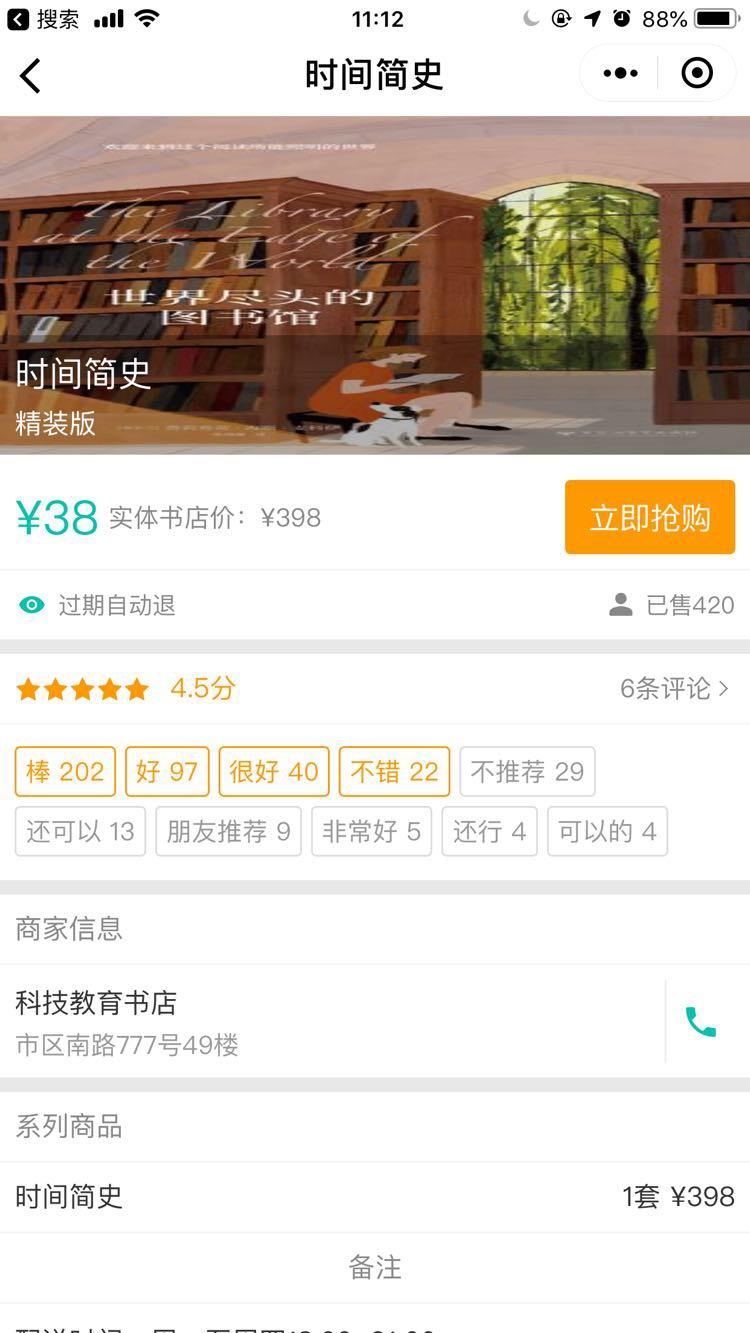Filter reviews by 不错 22

pos(394,772)
